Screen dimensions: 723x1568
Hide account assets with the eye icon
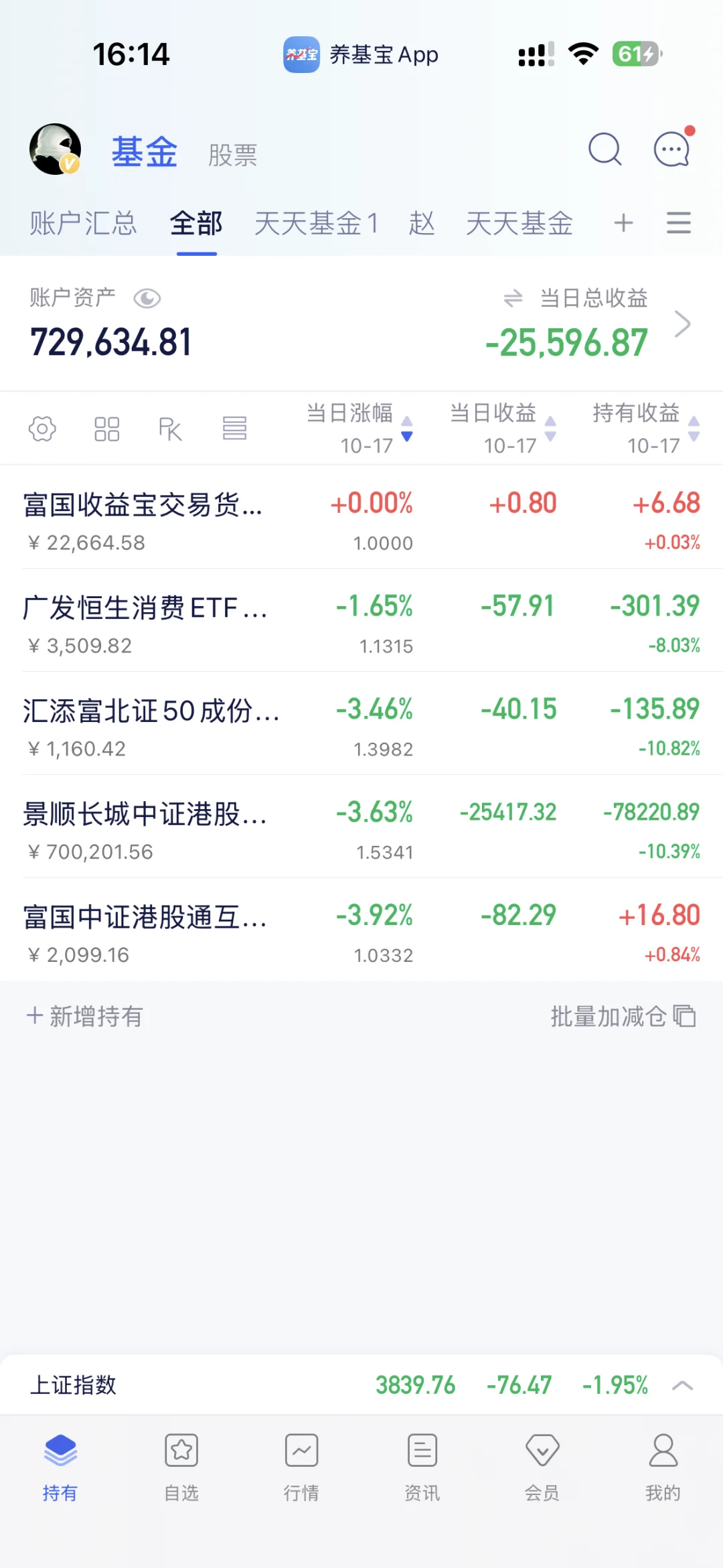tap(147, 298)
